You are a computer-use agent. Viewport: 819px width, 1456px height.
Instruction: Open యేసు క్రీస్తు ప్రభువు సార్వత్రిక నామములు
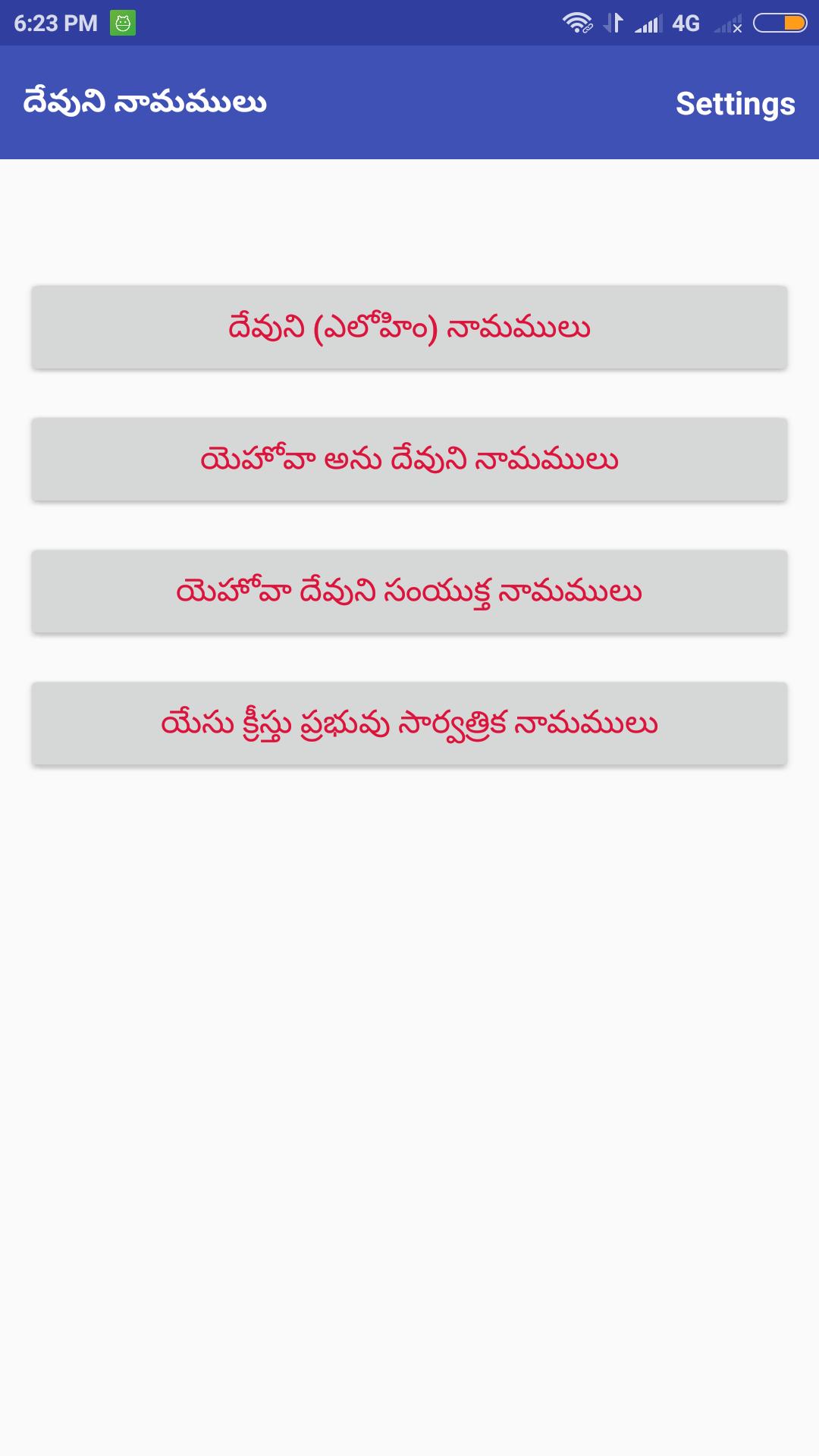(x=409, y=723)
